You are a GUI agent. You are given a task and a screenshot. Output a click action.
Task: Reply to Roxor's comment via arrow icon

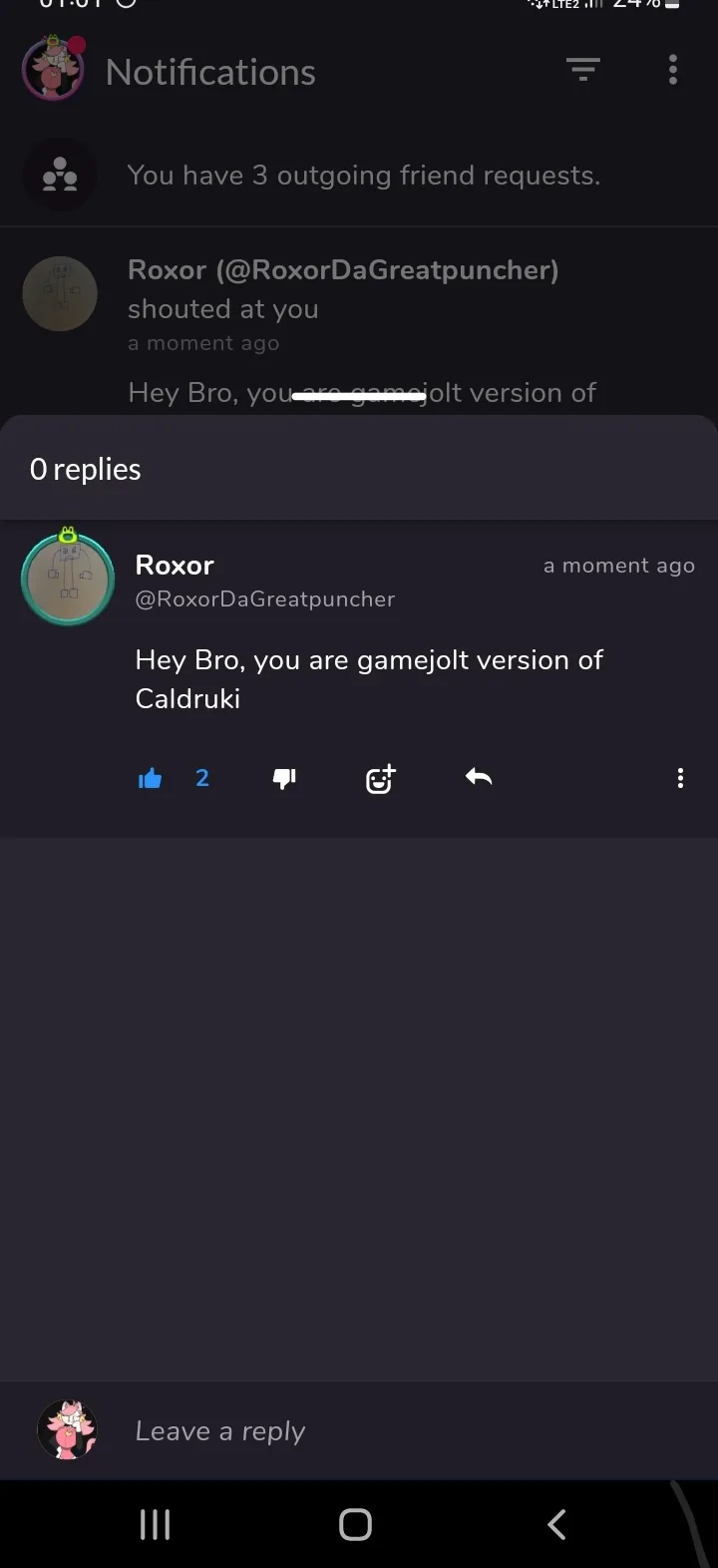(479, 777)
